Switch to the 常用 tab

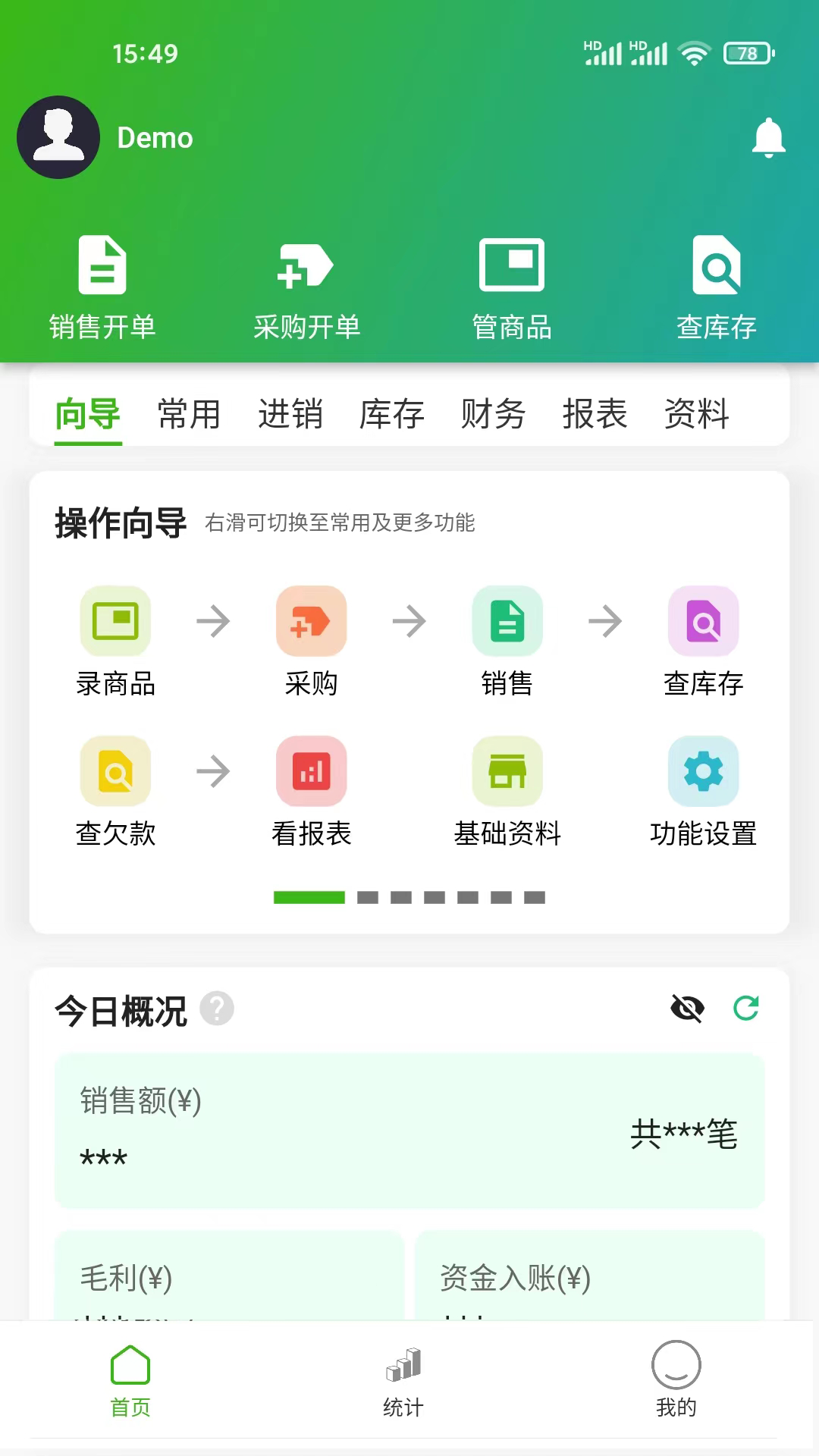[189, 414]
